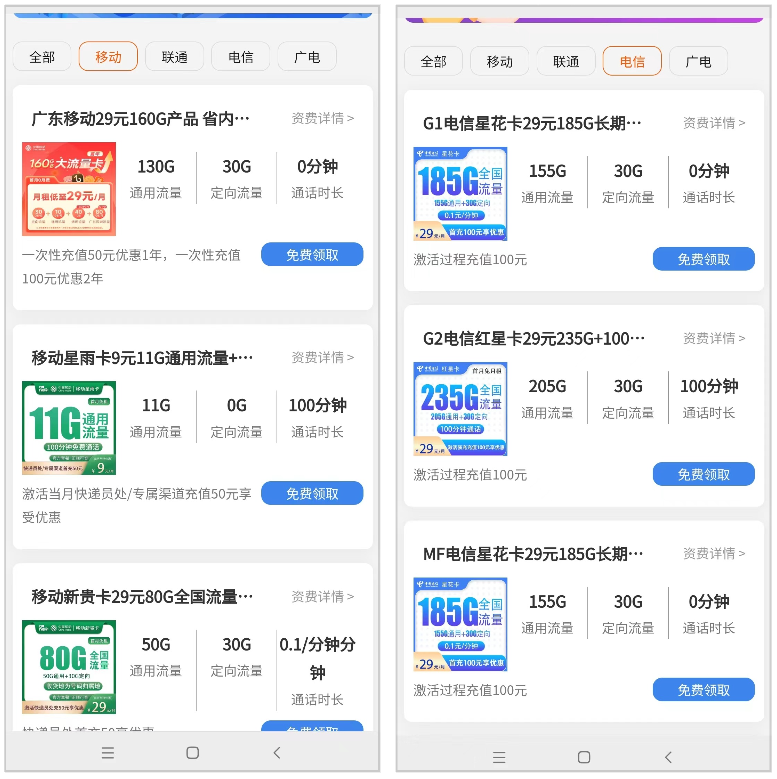Switch to the 广电 tab on the left screen

pyautogui.click(x=307, y=57)
